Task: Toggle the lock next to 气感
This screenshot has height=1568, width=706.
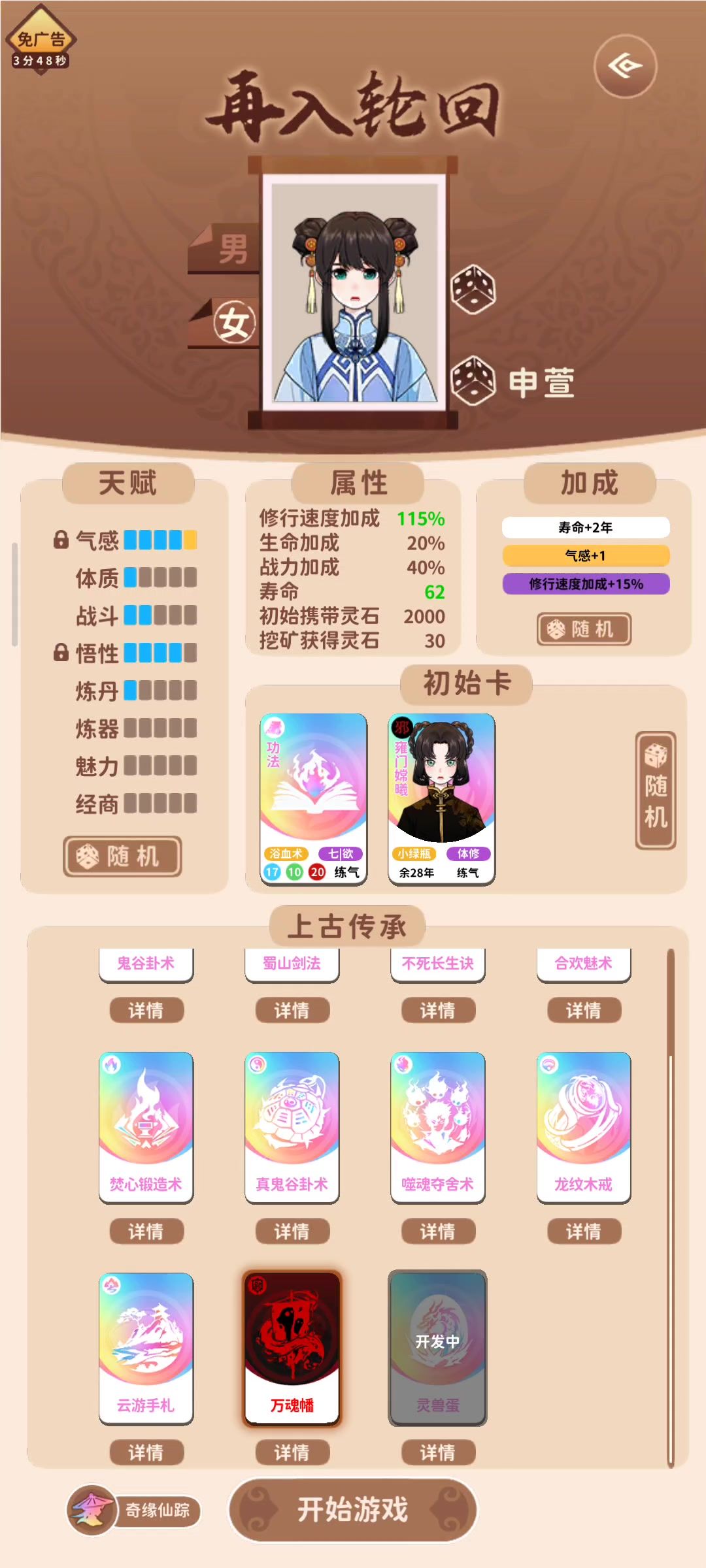Action: pos(61,540)
